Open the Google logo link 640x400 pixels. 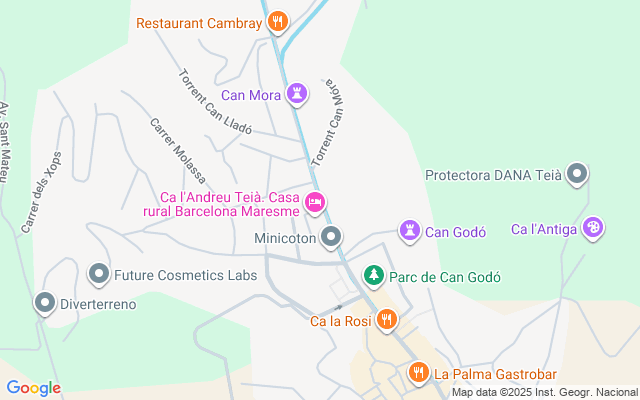33,388
